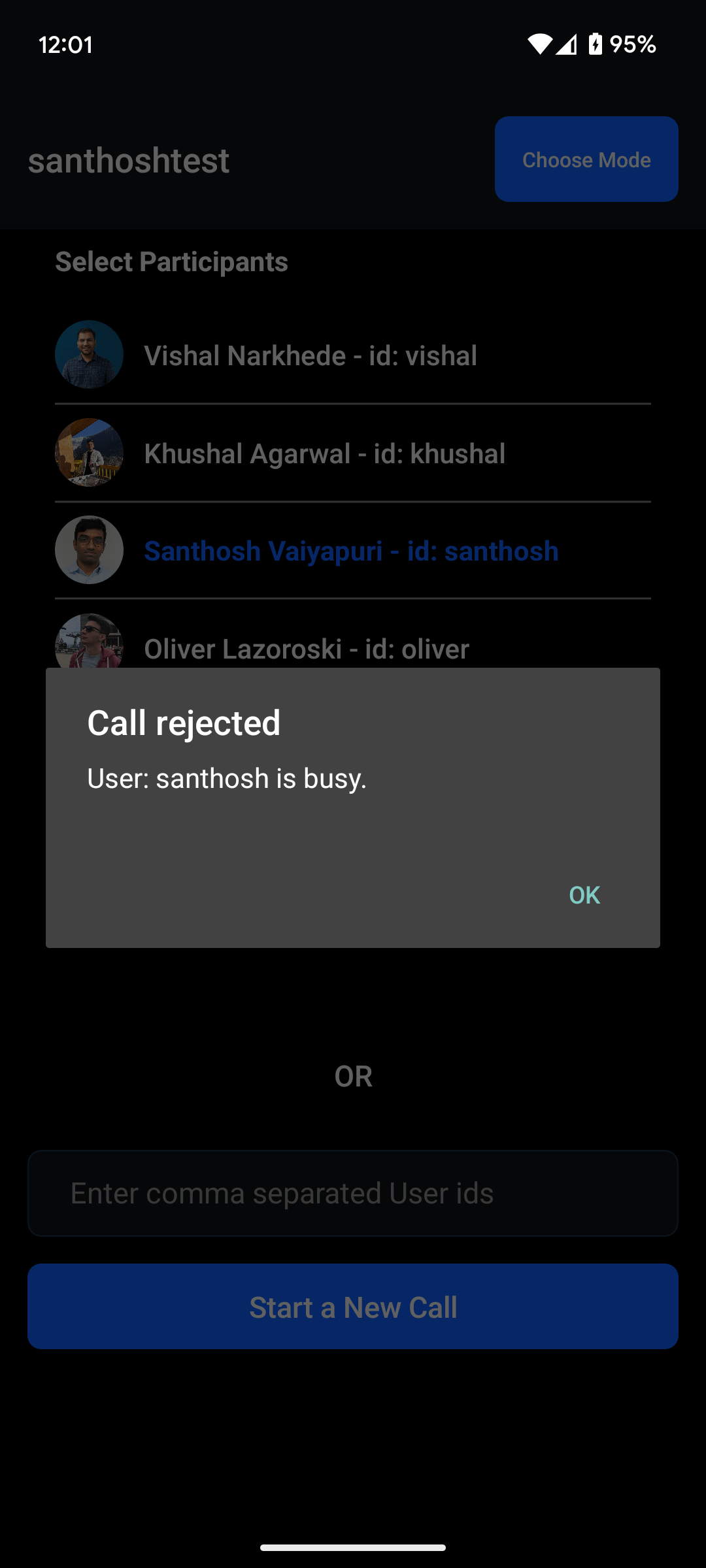Dismiss the Call rejected dialog with OK
Viewport: 706px width, 1568px height.
582,896
